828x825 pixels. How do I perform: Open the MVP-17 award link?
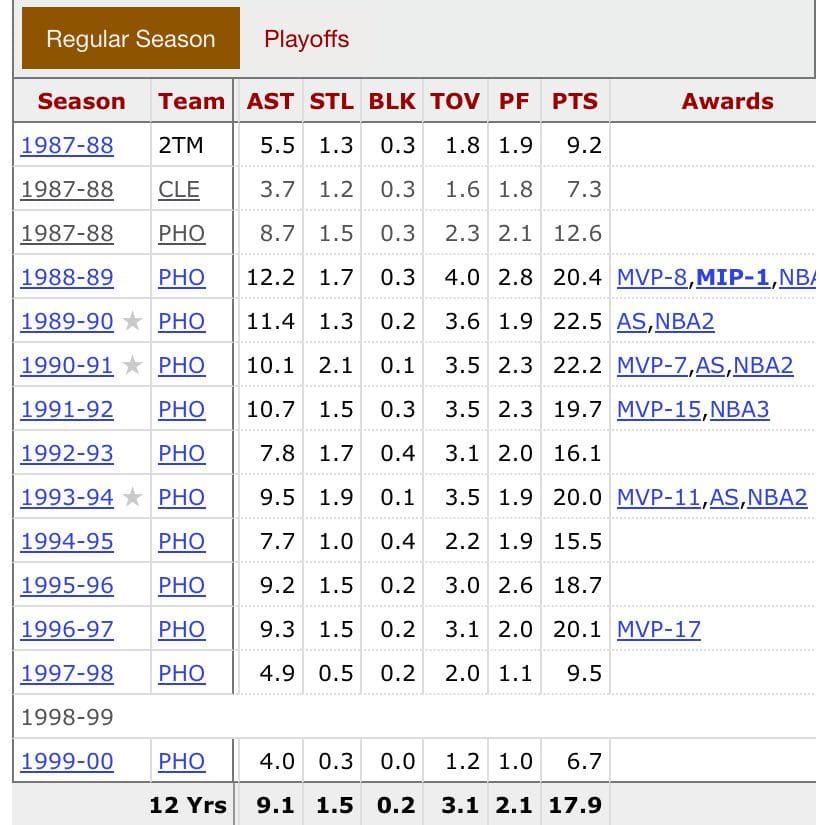658,629
